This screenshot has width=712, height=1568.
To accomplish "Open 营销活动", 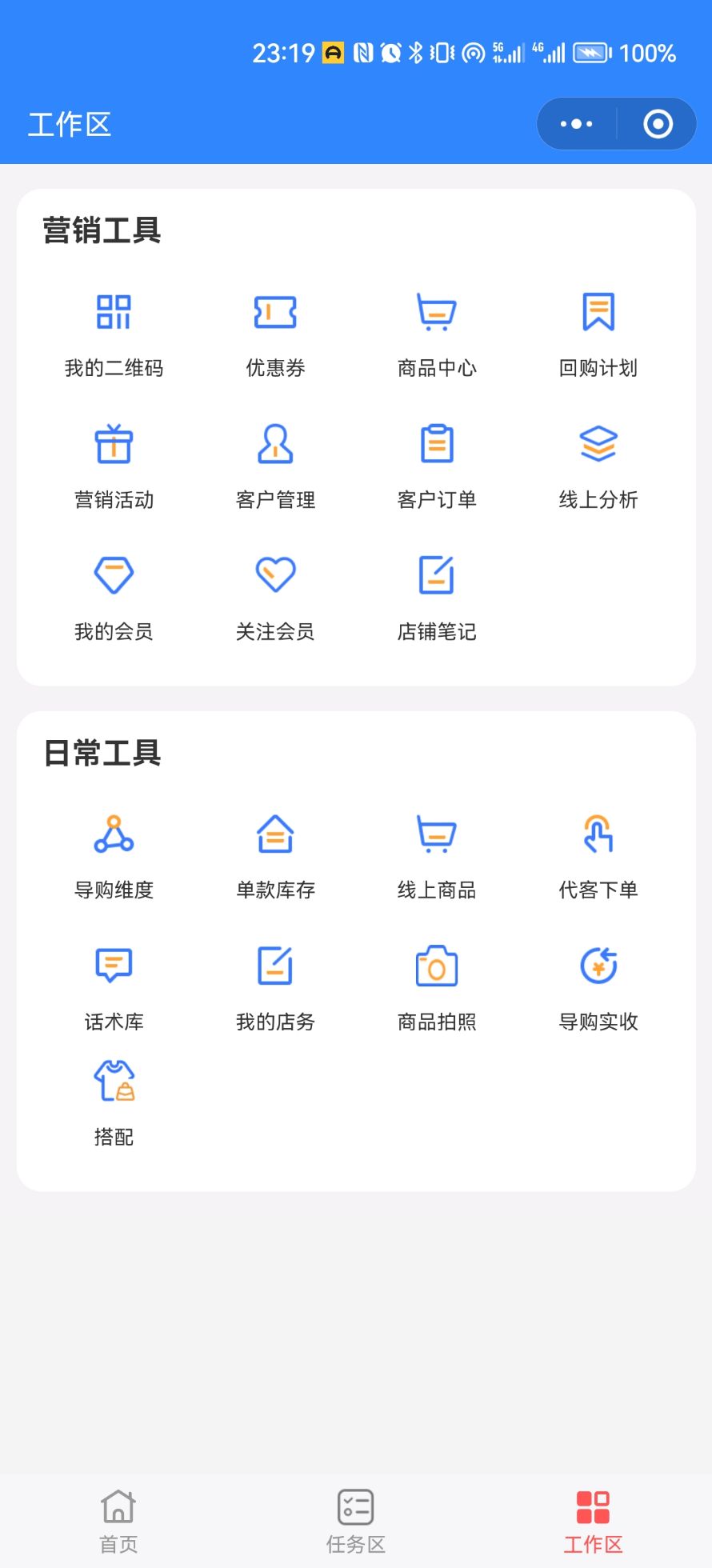I will click(x=114, y=464).
